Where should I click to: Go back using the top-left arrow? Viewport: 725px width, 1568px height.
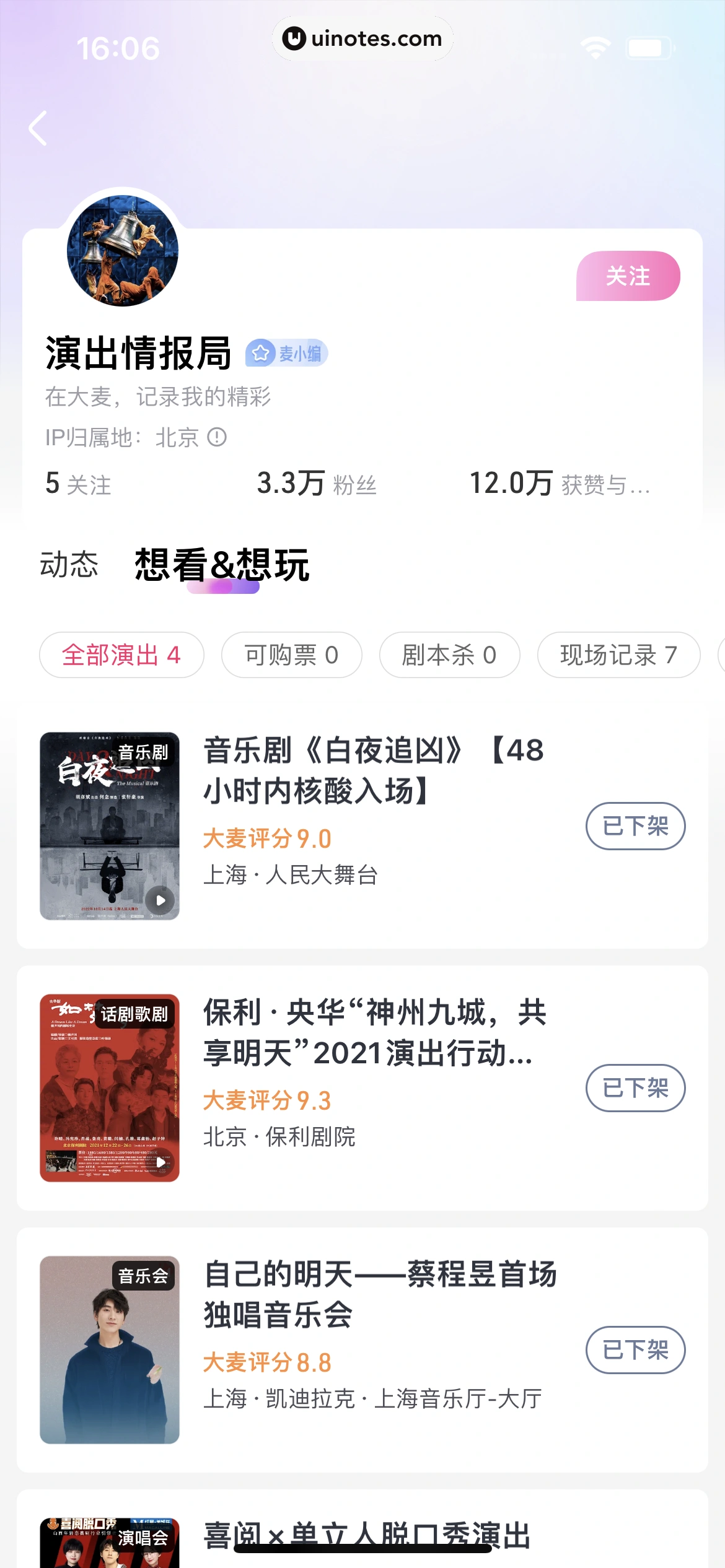click(38, 128)
